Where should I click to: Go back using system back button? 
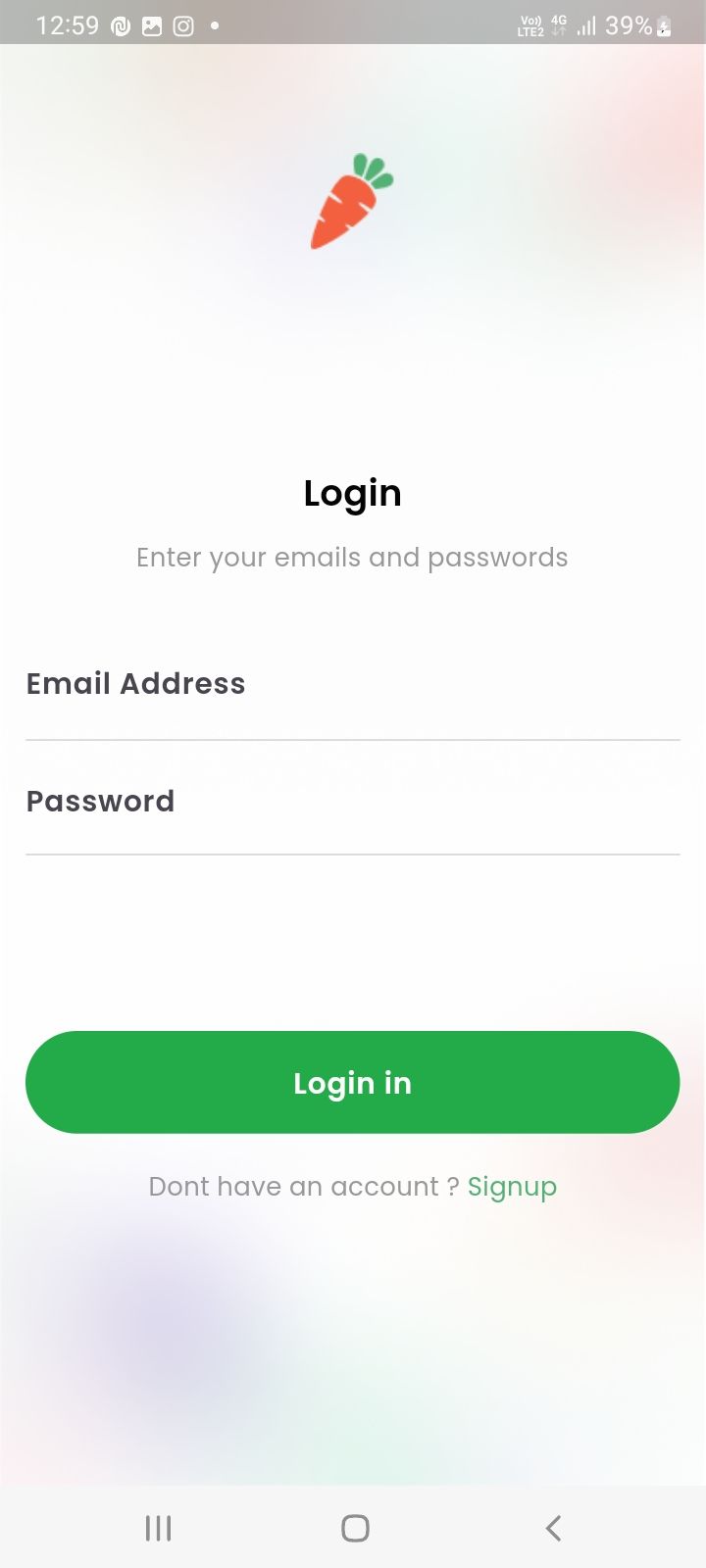(553, 1528)
